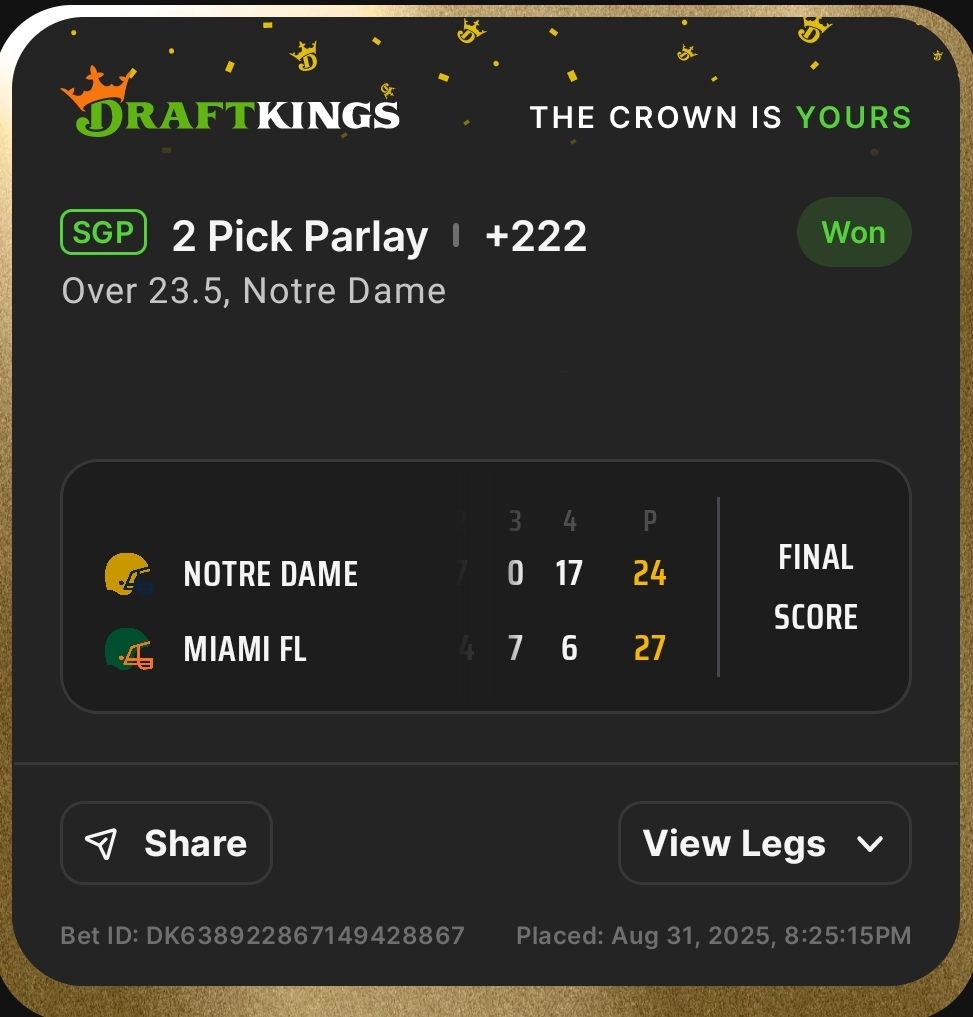The image size is (973, 1017).
Task: Share this winning parlay bet slip
Action: [167, 843]
